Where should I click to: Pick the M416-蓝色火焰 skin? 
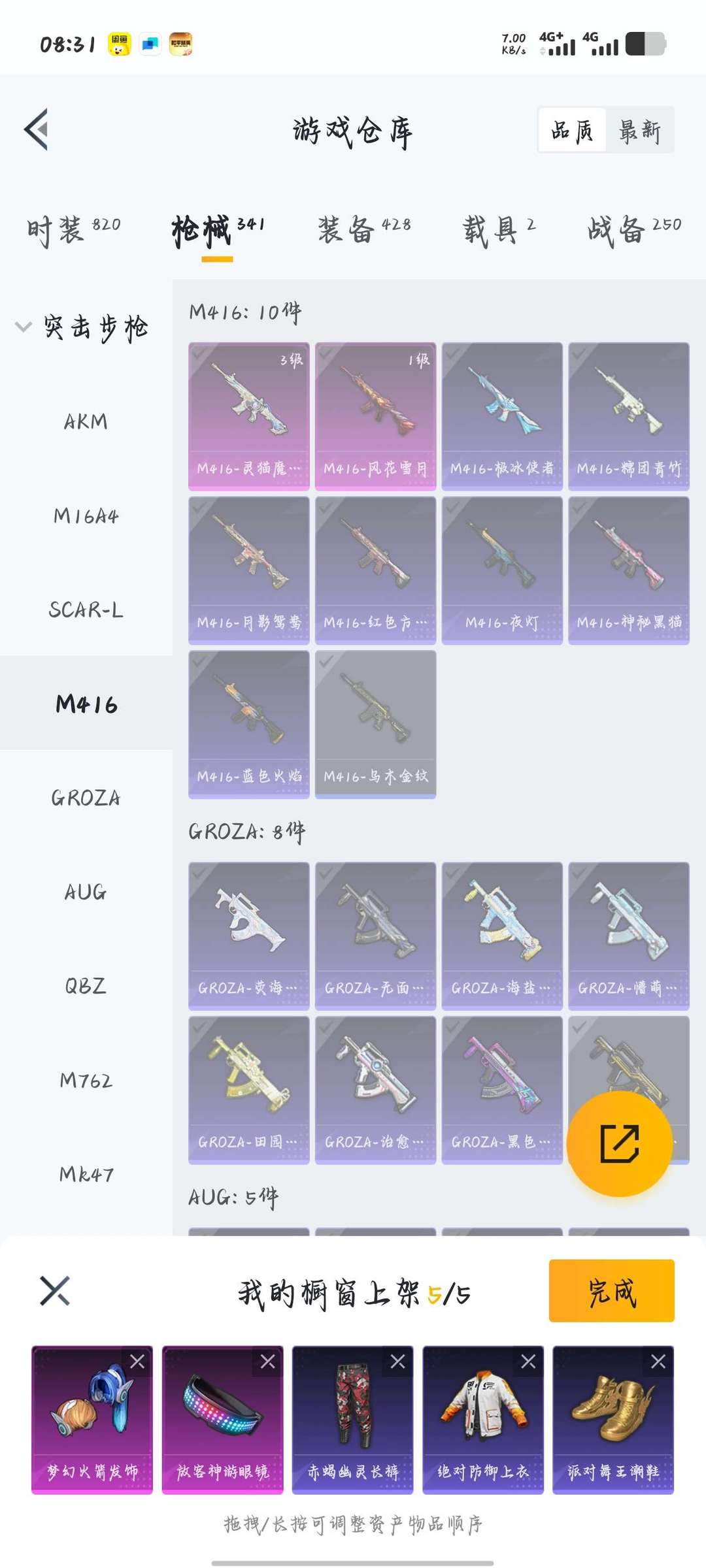pyautogui.click(x=248, y=724)
